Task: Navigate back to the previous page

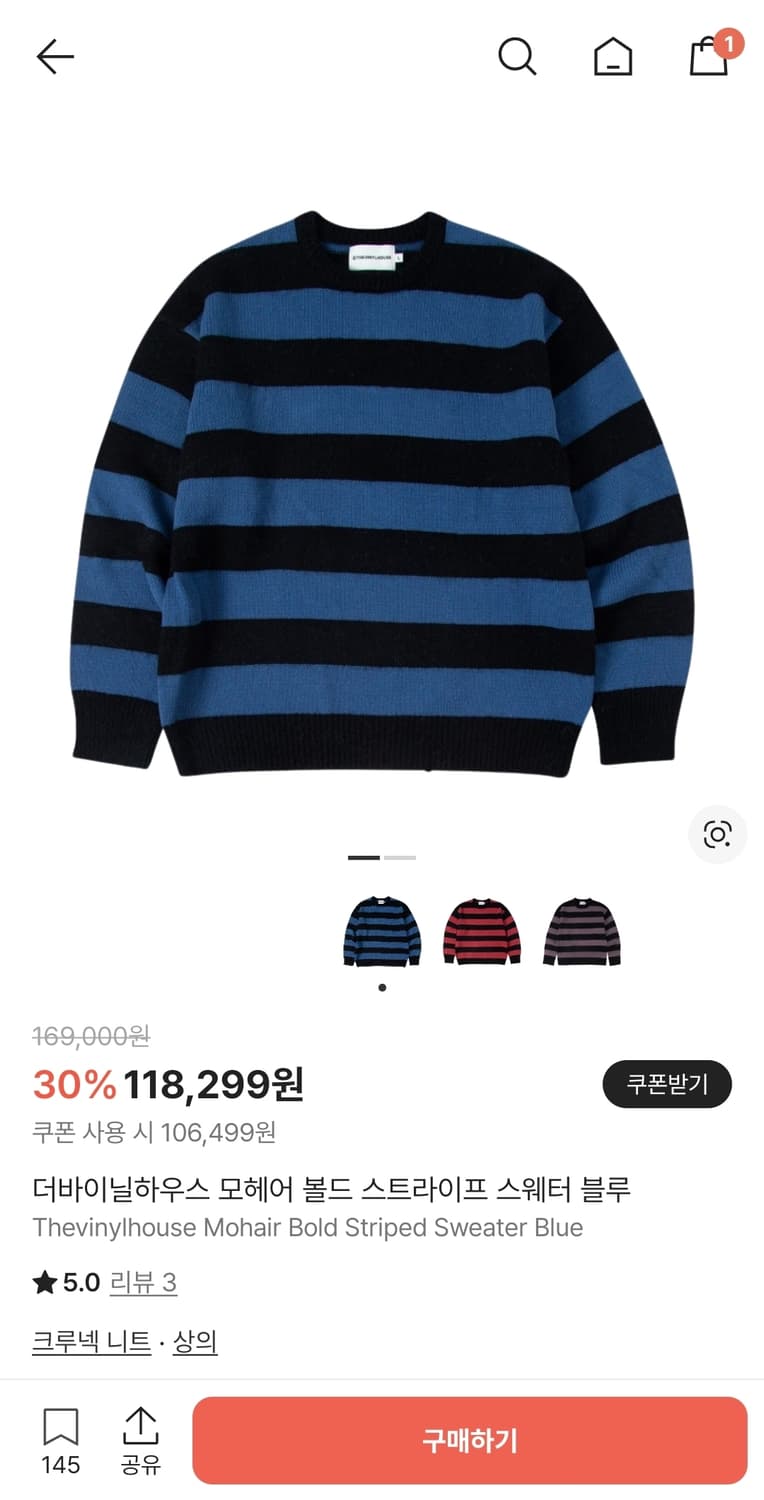Action: pos(54,57)
